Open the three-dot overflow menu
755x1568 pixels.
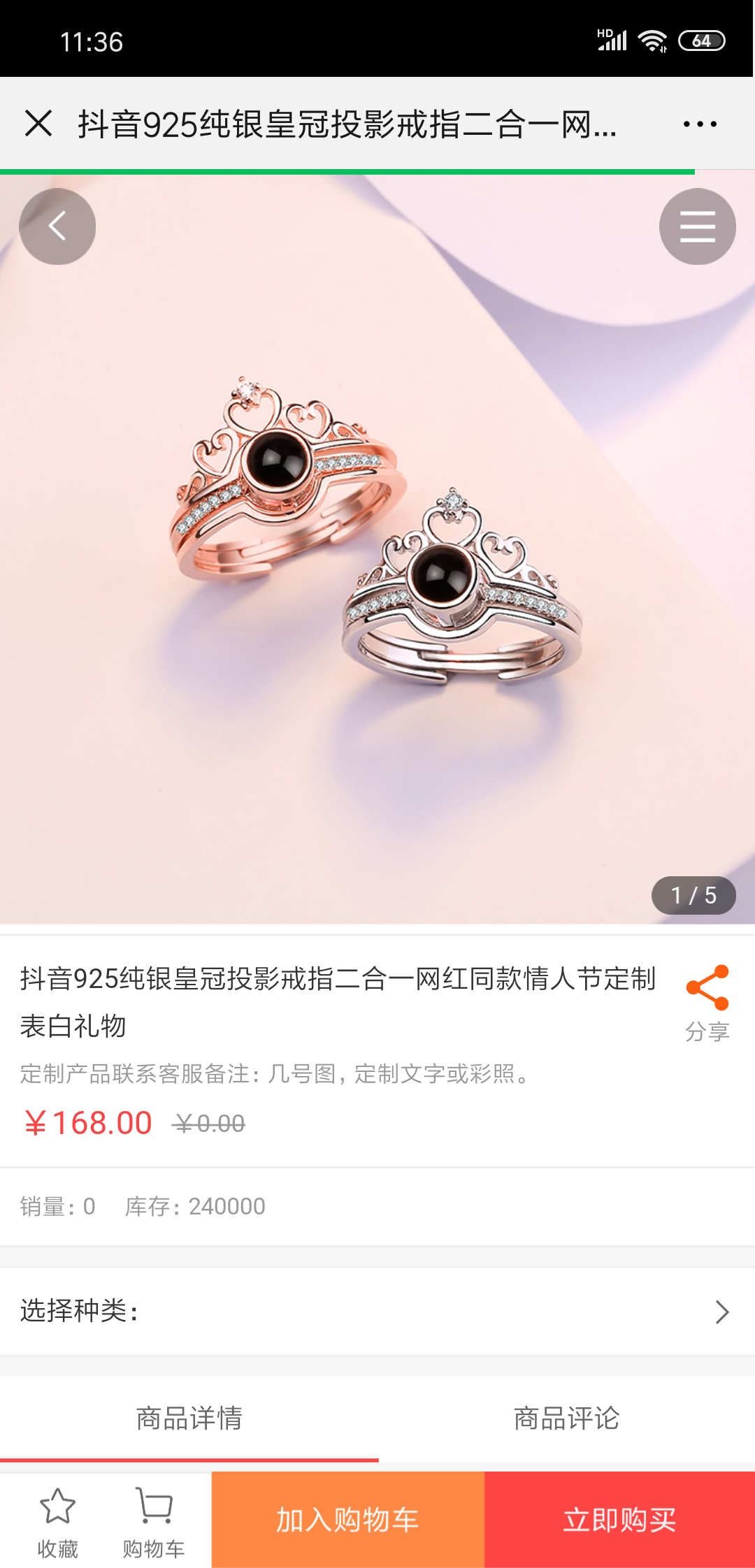click(x=700, y=124)
